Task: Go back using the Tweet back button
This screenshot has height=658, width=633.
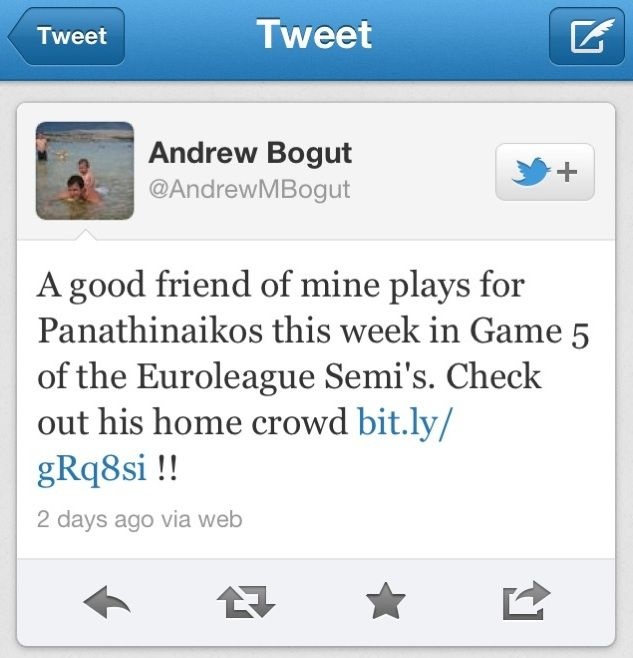Action: point(68,37)
